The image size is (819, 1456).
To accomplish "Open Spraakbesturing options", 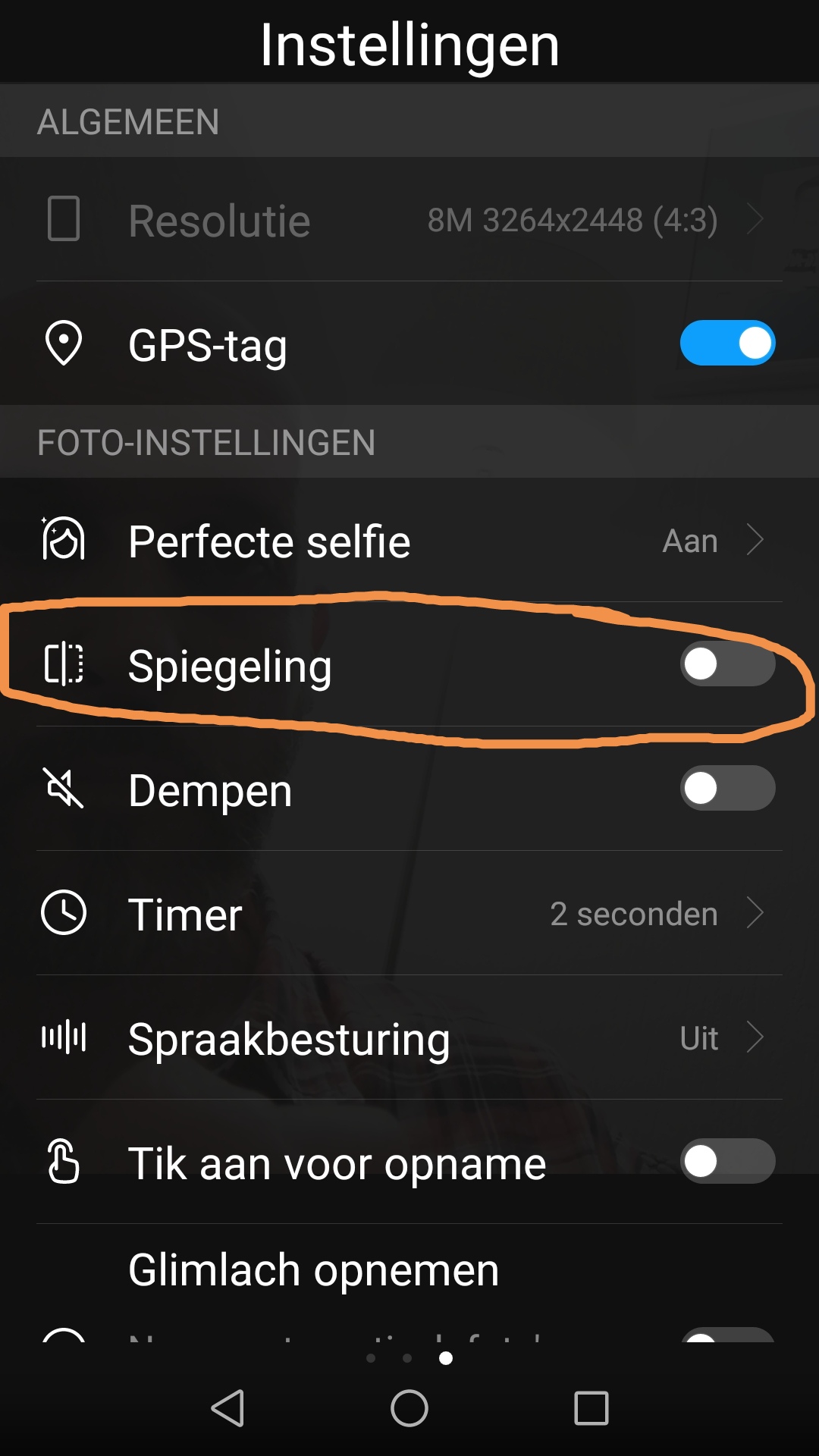I will (x=409, y=1037).
